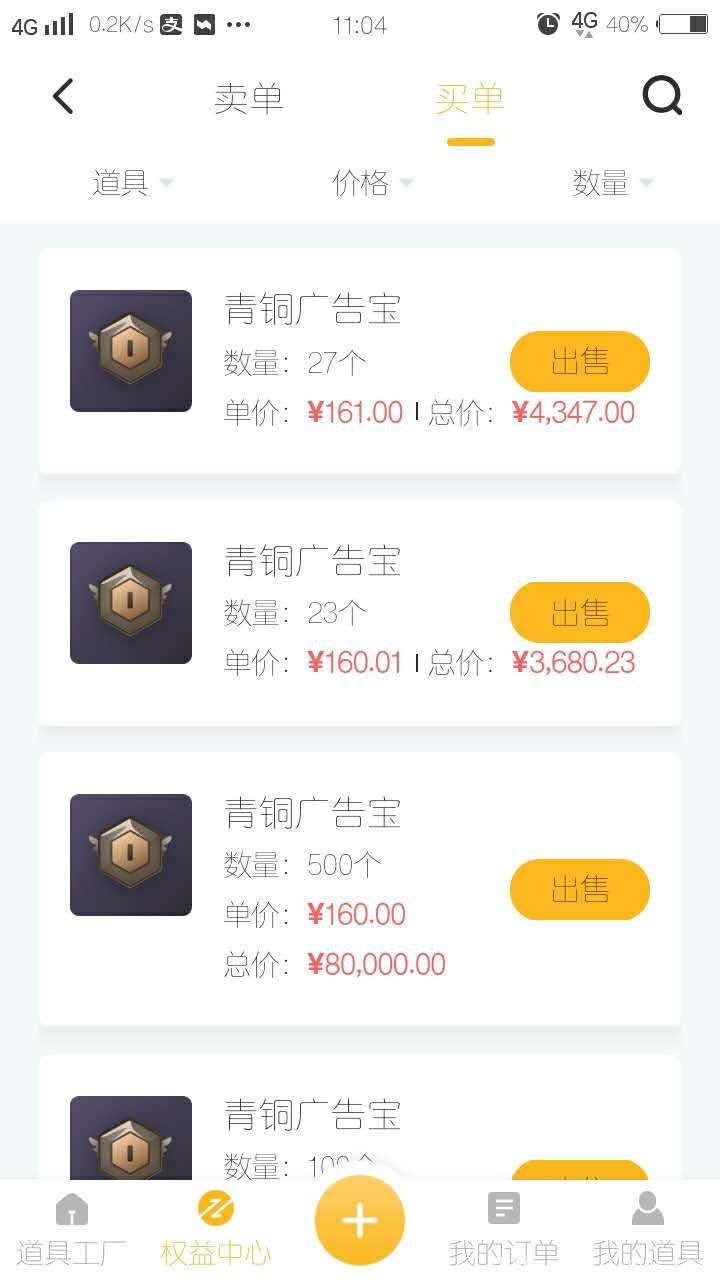The width and height of the screenshot is (720, 1280).
Task: Select the second 青铜广告宝 item title
Action: click(312, 562)
